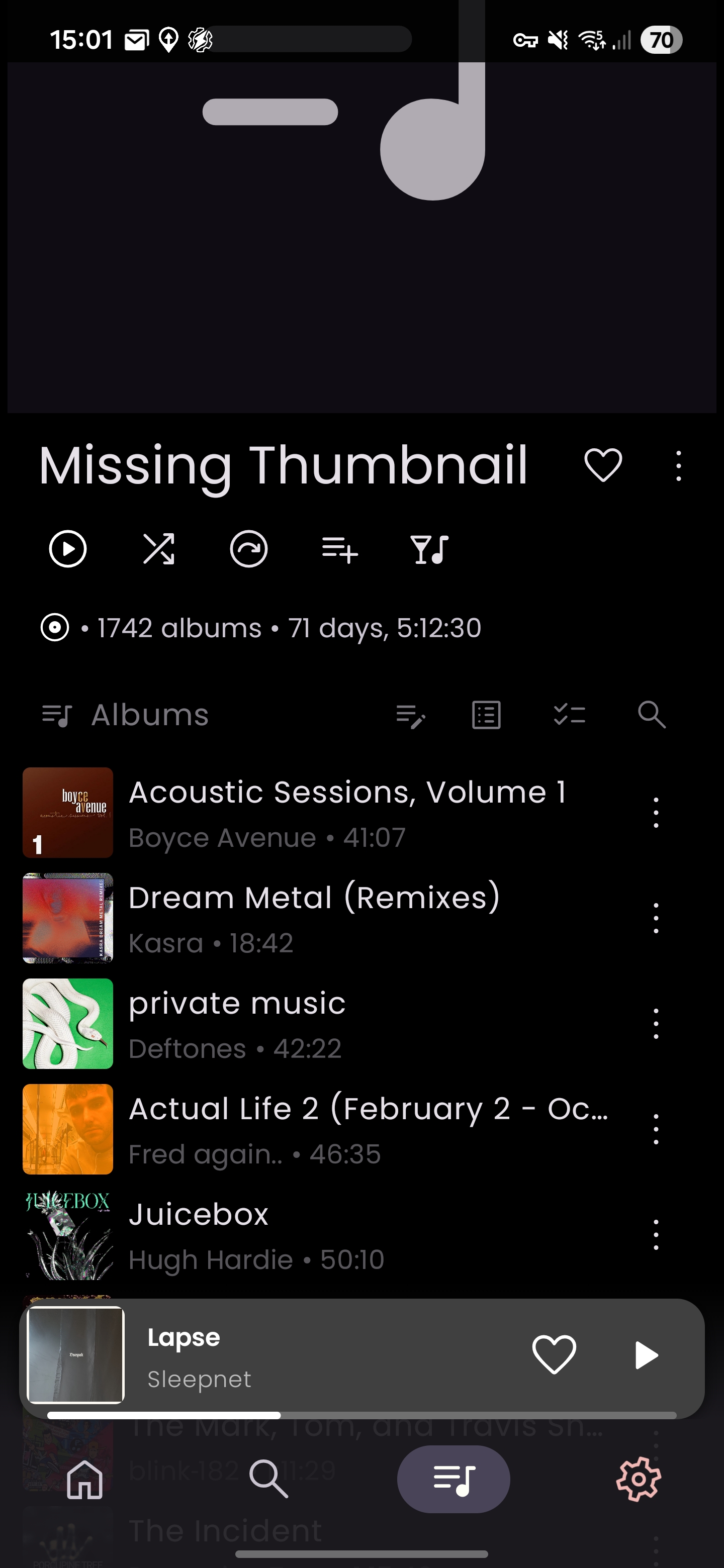This screenshot has height=1568, width=724.
Task: Change the Albums sort order
Action: (125, 715)
